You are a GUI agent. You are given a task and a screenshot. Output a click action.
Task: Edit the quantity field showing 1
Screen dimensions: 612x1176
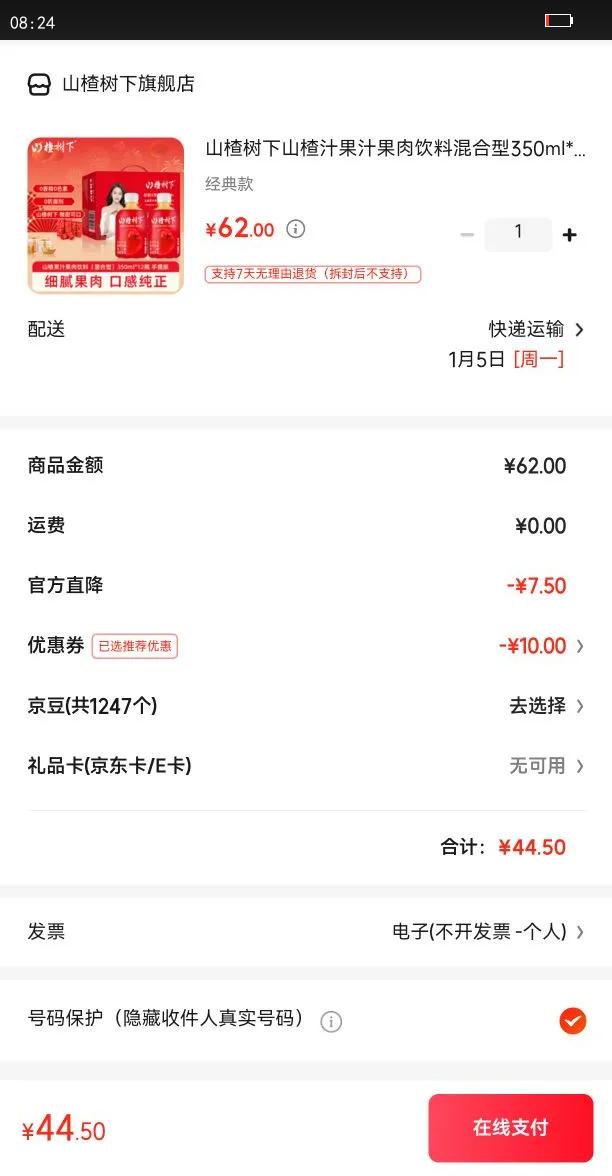tap(518, 234)
